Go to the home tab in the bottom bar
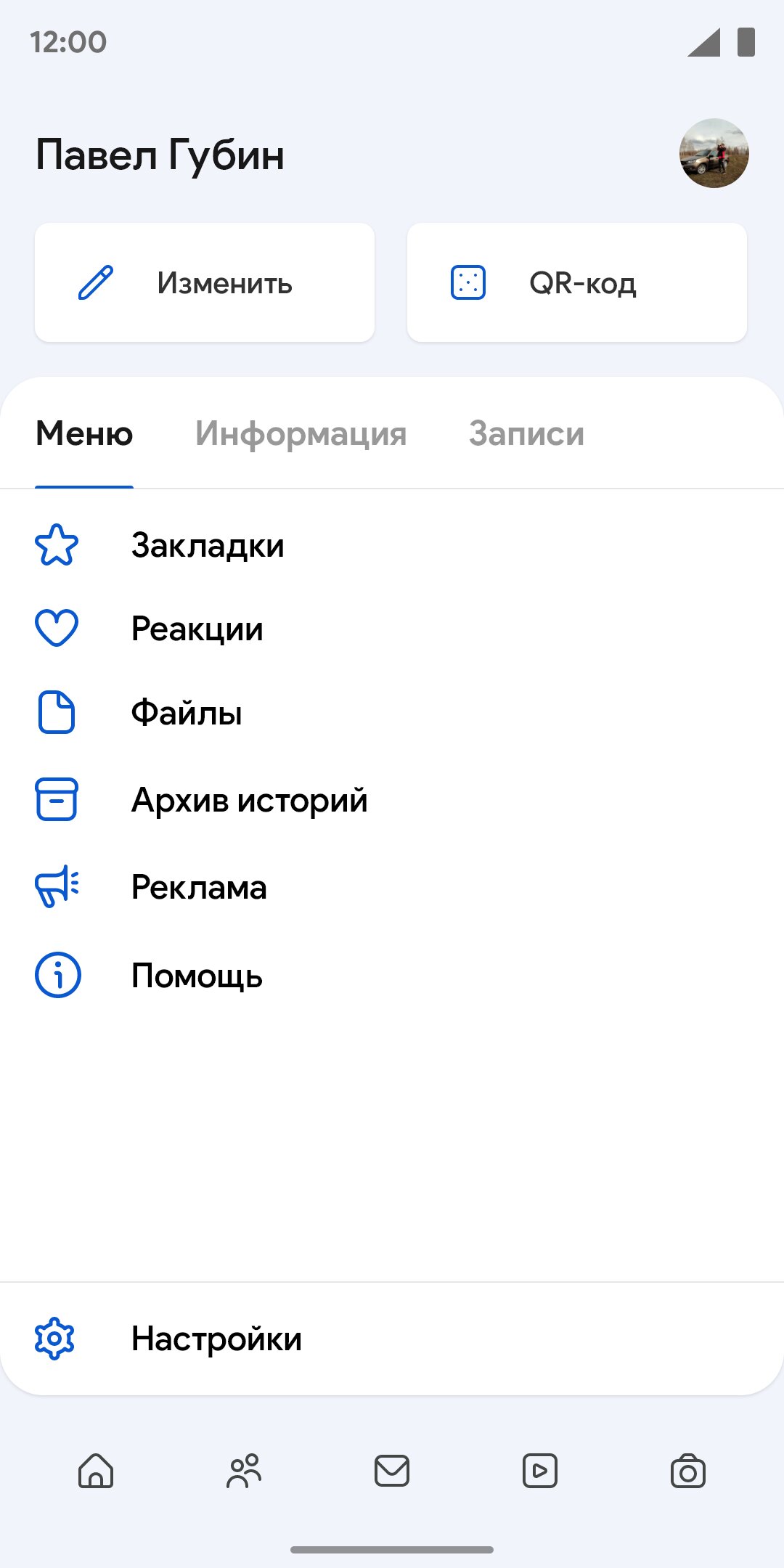 (x=96, y=1471)
